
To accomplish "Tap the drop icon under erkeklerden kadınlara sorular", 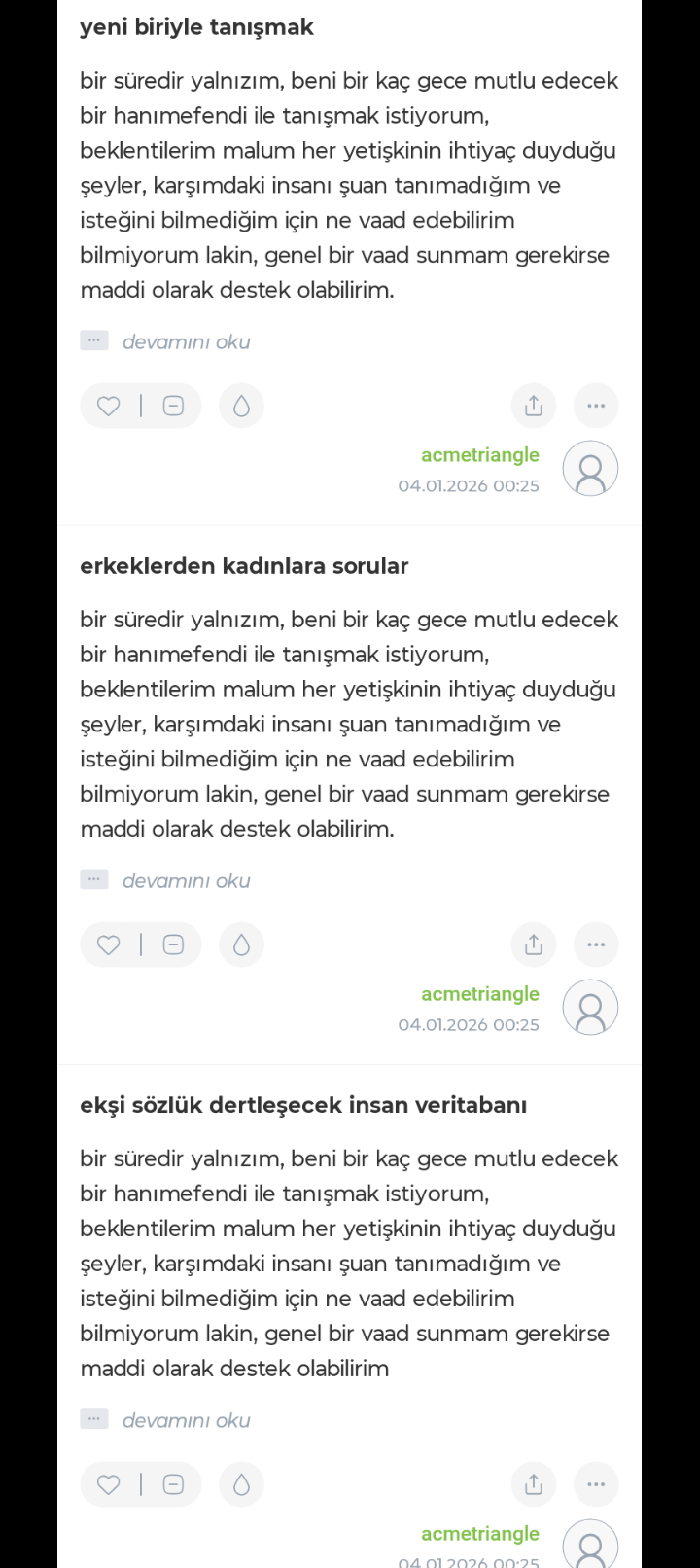I will pyautogui.click(x=242, y=944).
